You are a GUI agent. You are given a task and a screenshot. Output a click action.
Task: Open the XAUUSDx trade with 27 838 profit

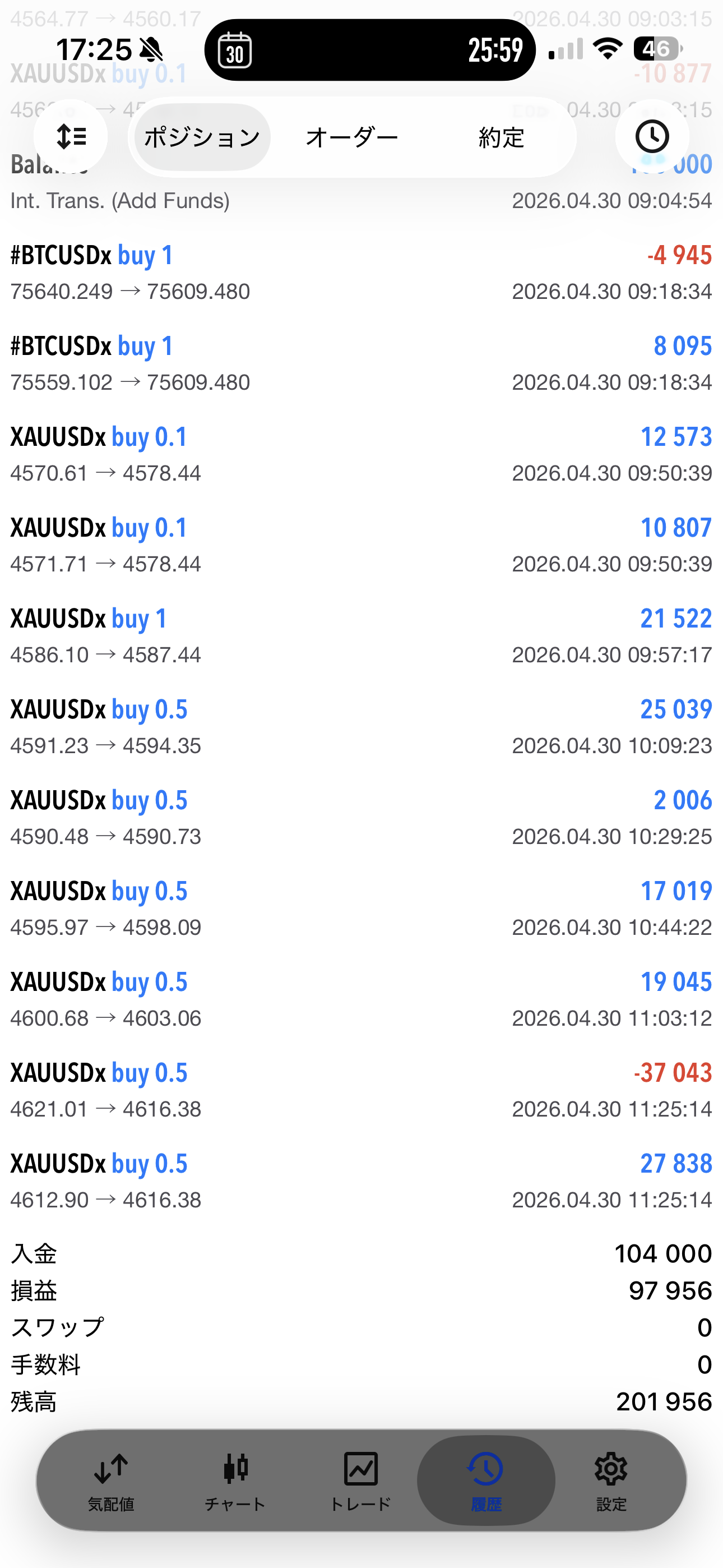(x=361, y=1181)
